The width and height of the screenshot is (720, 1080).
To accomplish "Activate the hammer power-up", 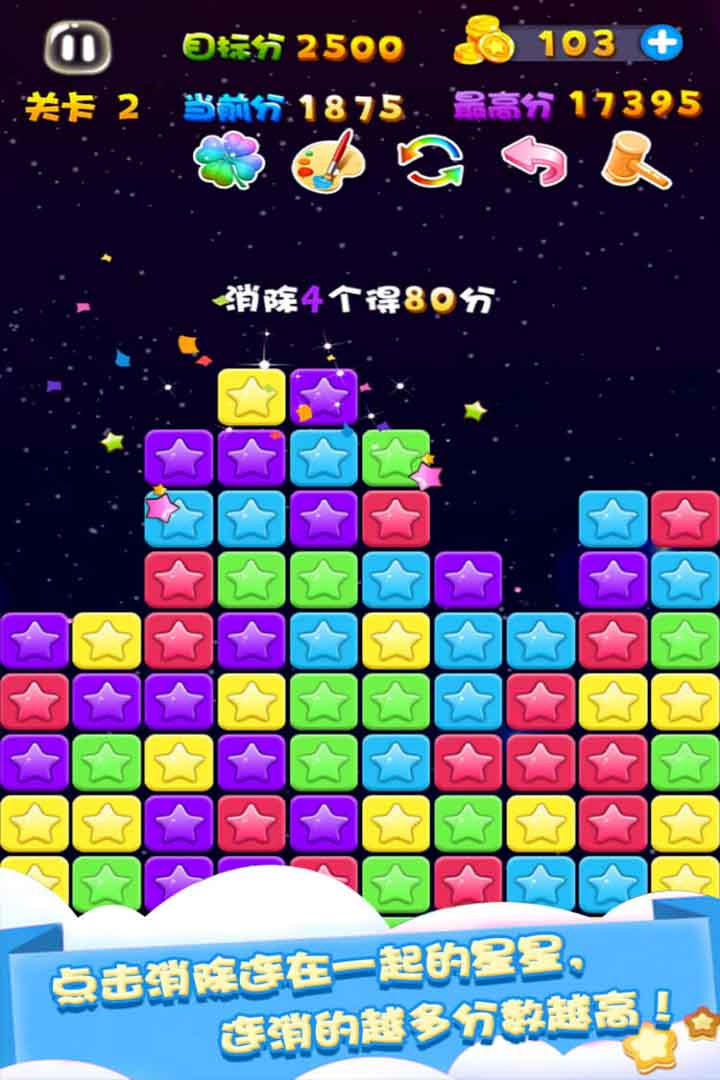I will [x=636, y=160].
